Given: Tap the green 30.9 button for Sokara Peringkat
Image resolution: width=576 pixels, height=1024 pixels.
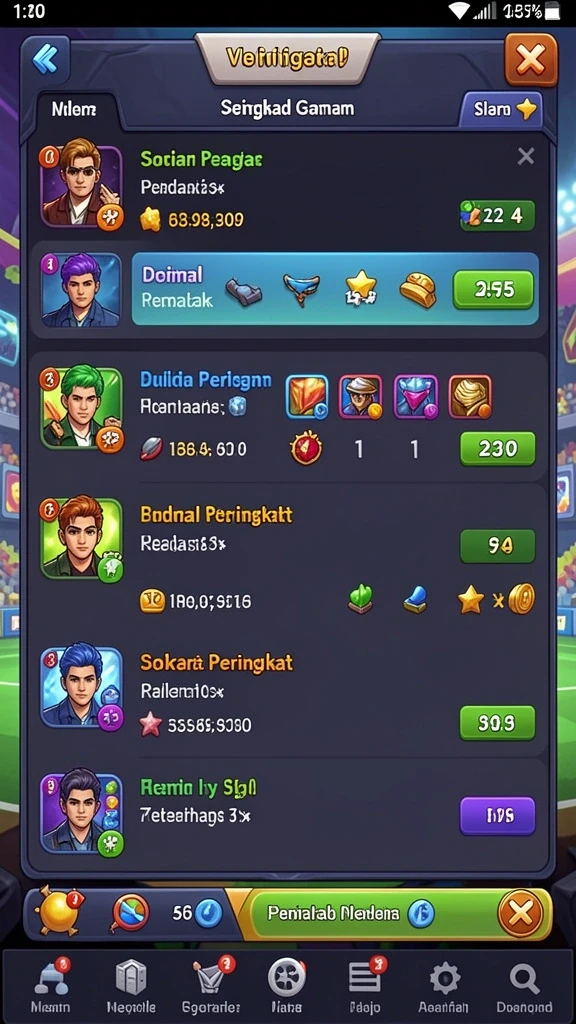Looking at the screenshot, I should click(x=497, y=723).
